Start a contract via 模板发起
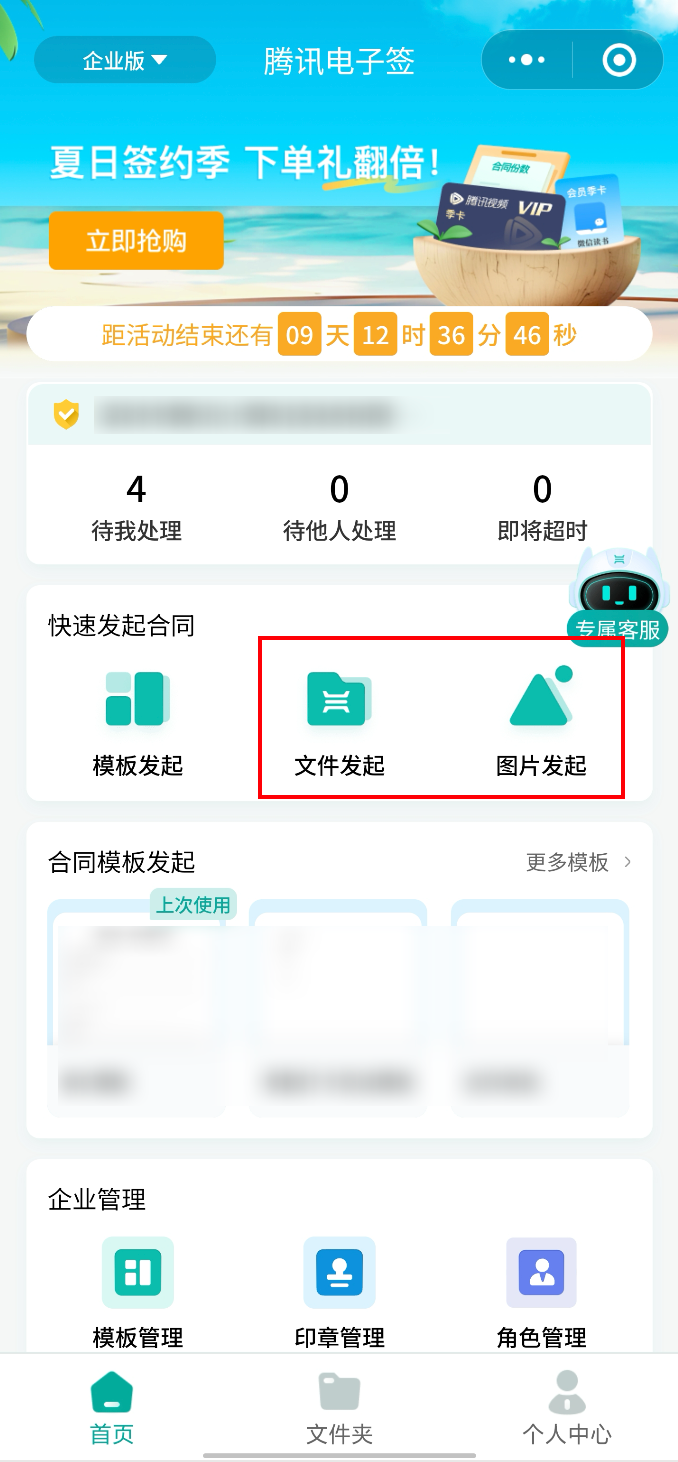This screenshot has width=678, height=1462. [x=138, y=722]
